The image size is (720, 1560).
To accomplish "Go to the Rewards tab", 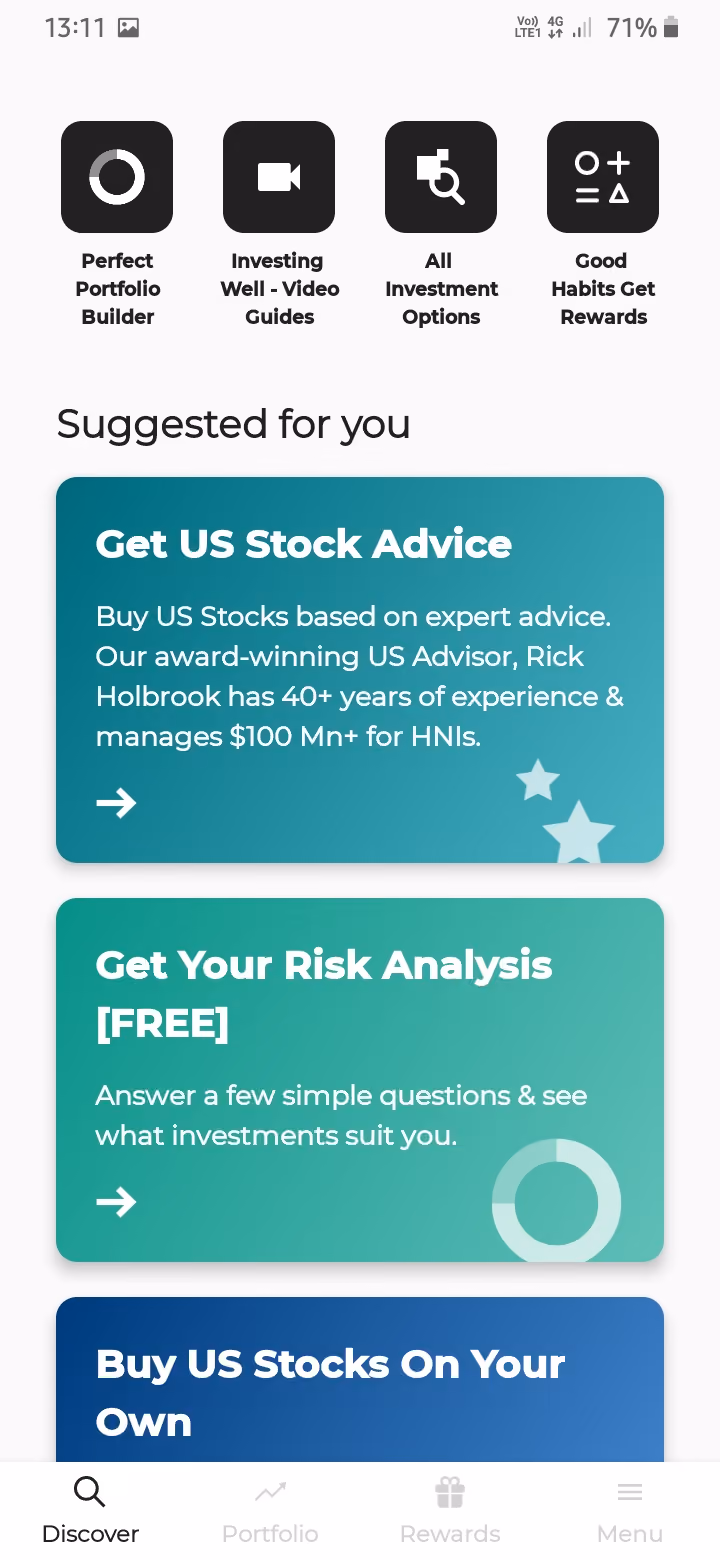I will click(x=450, y=1511).
